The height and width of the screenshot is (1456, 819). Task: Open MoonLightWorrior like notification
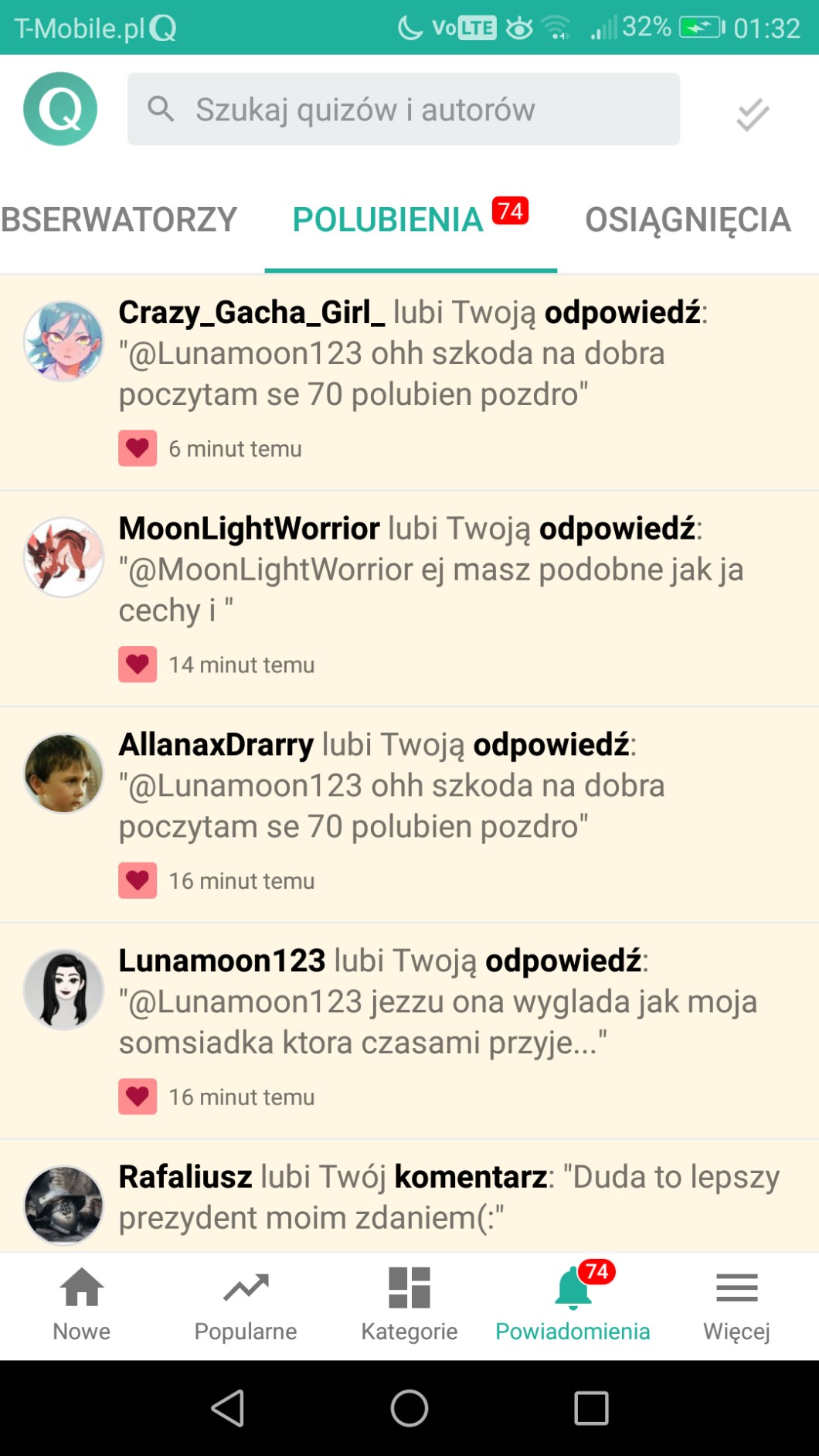(409, 599)
